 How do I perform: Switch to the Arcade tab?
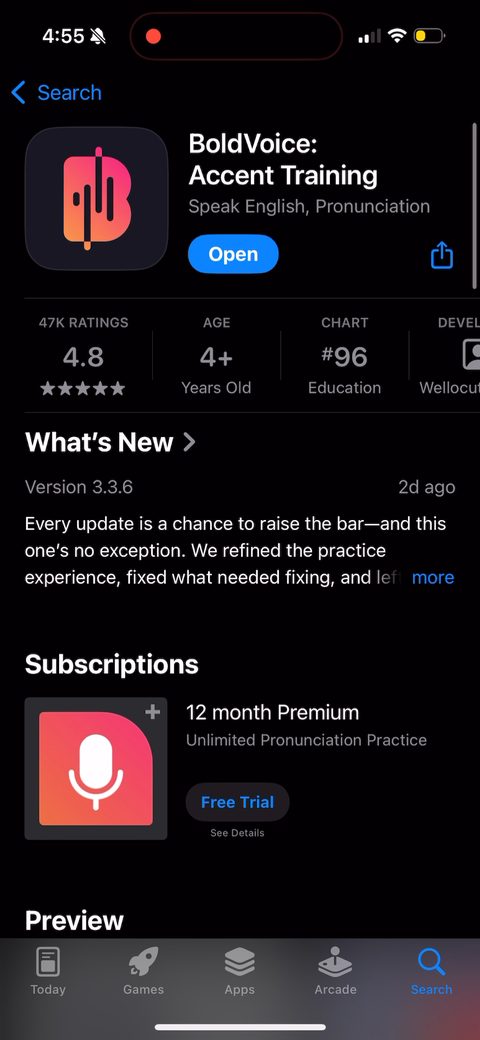click(x=335, y=971)
